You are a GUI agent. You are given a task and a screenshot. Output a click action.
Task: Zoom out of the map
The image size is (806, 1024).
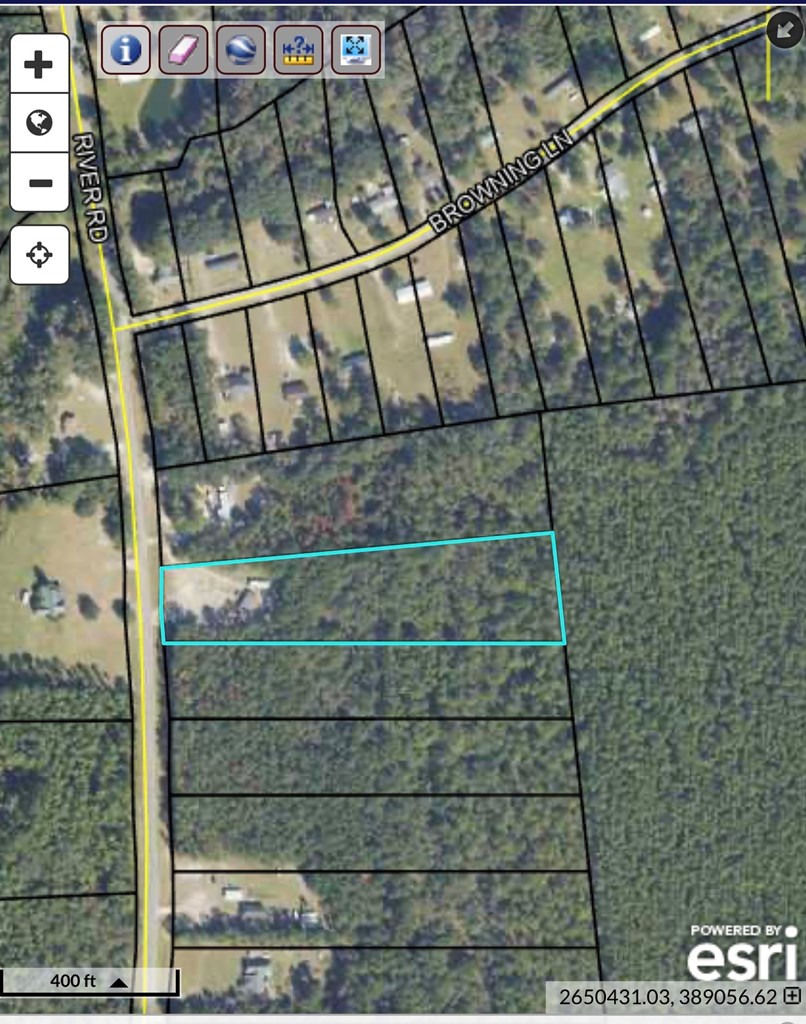click(x=39, y=182)
